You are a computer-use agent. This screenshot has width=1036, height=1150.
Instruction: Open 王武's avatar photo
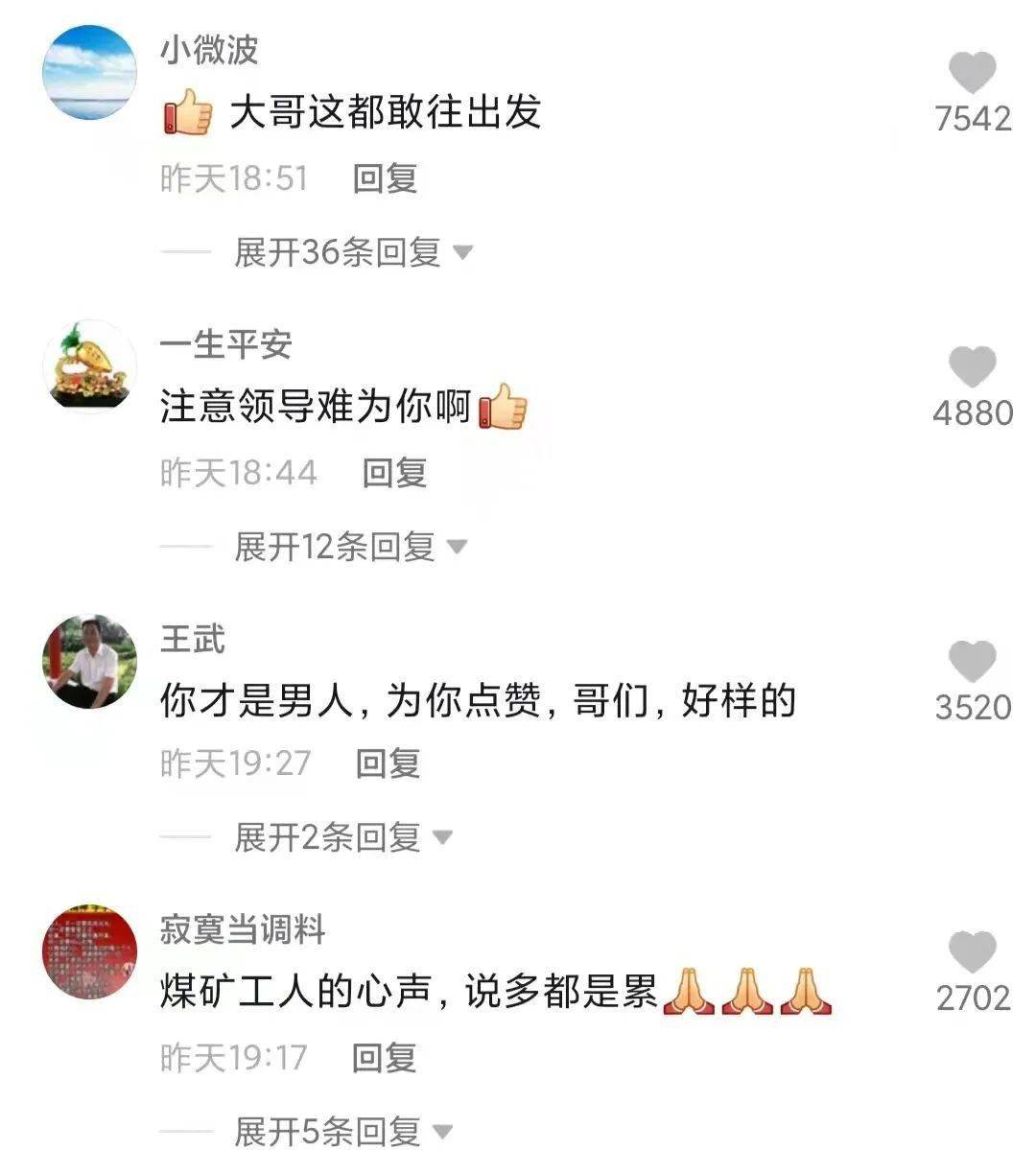tap(90, 662)
